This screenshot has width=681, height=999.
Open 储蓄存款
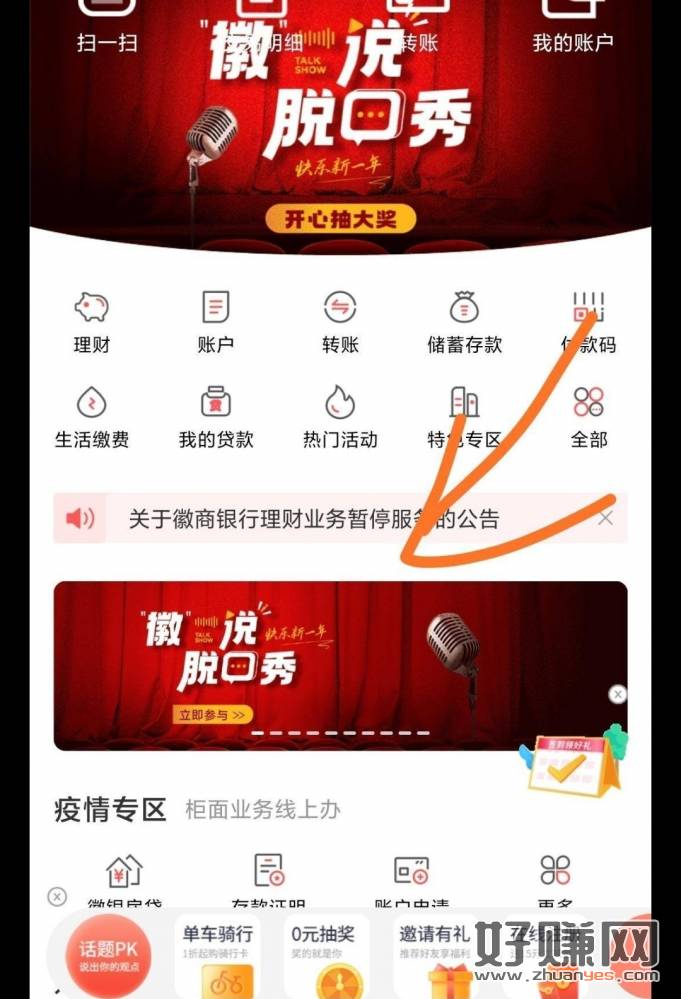click(464, 322)
